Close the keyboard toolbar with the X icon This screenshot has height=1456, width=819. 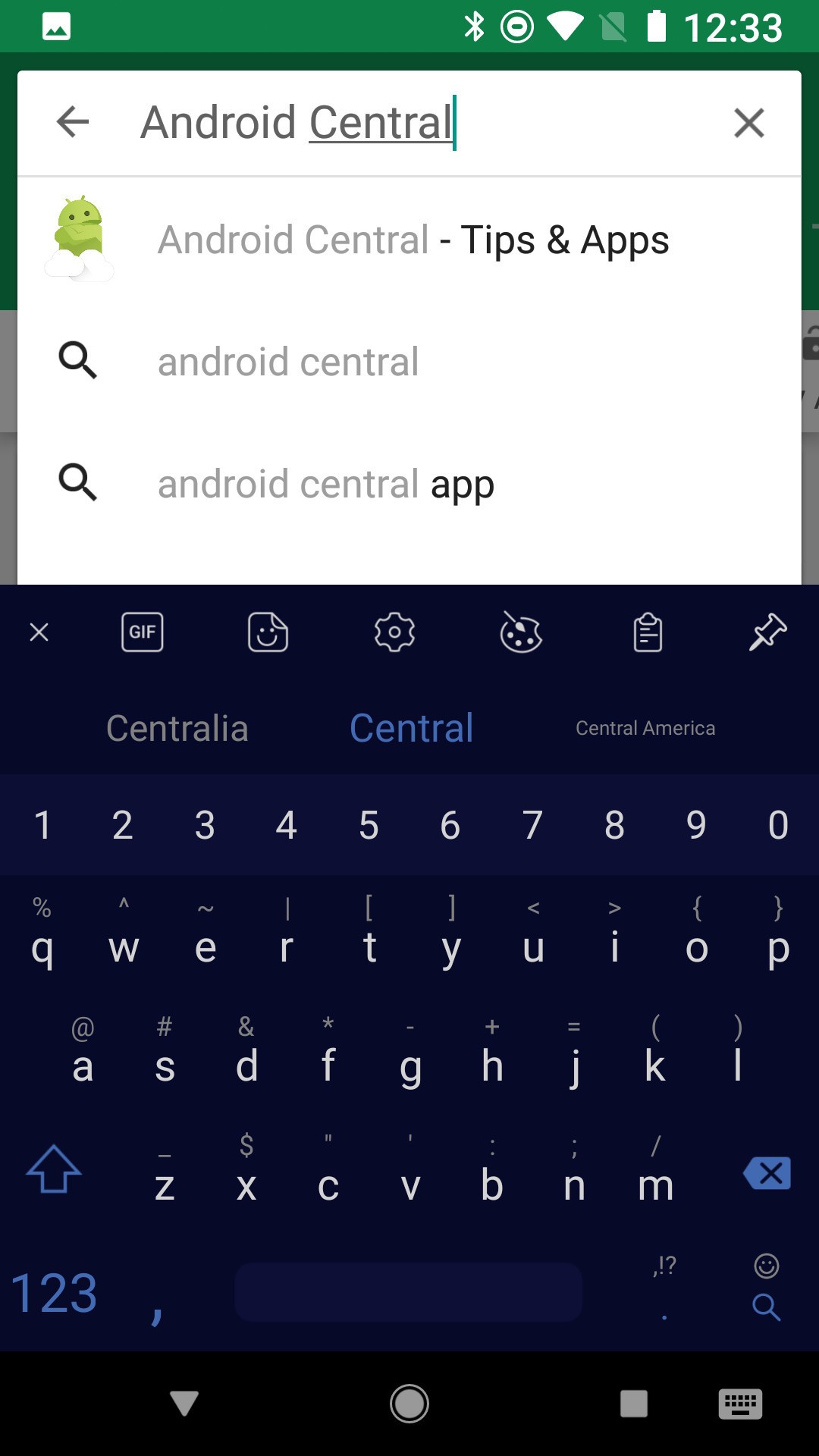point(39,632)
